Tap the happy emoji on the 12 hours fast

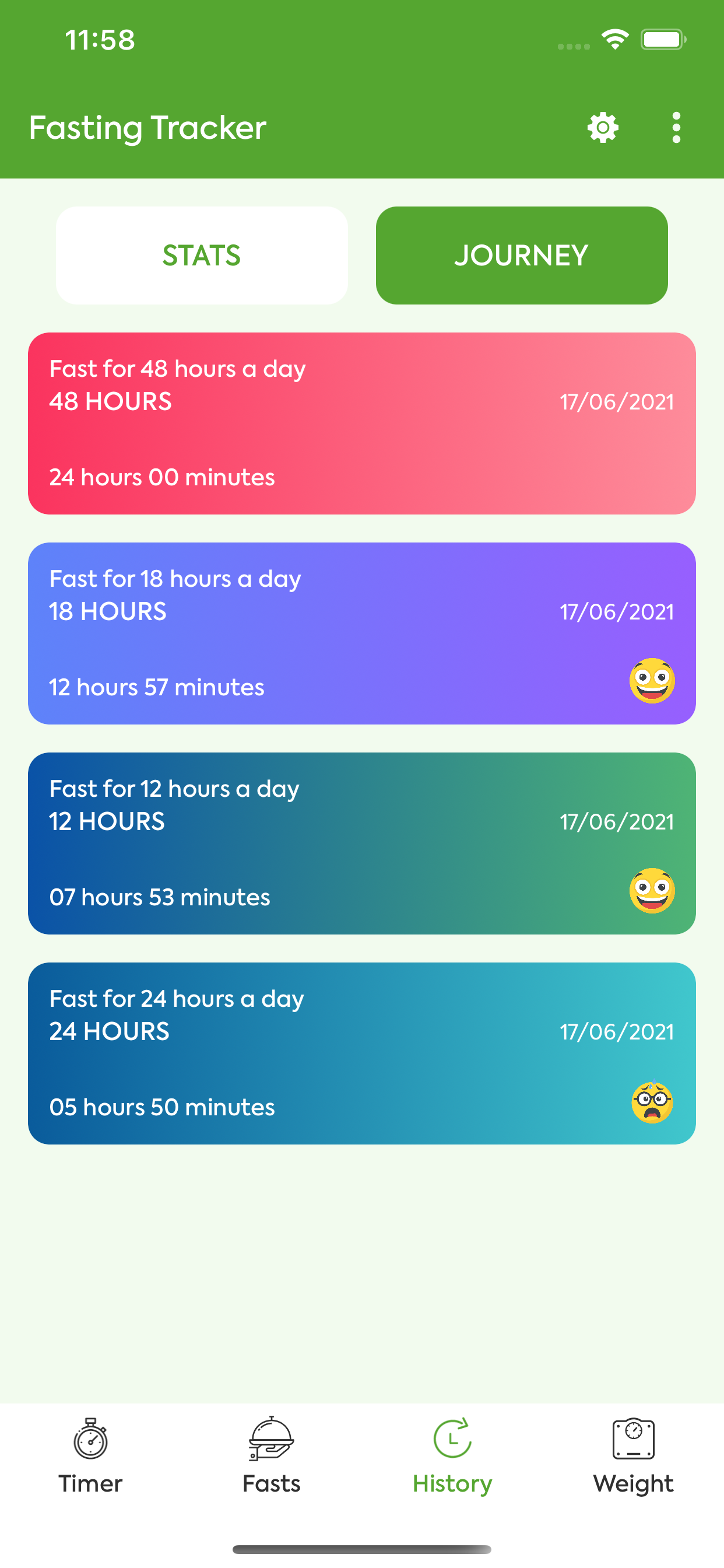[652, 890]
